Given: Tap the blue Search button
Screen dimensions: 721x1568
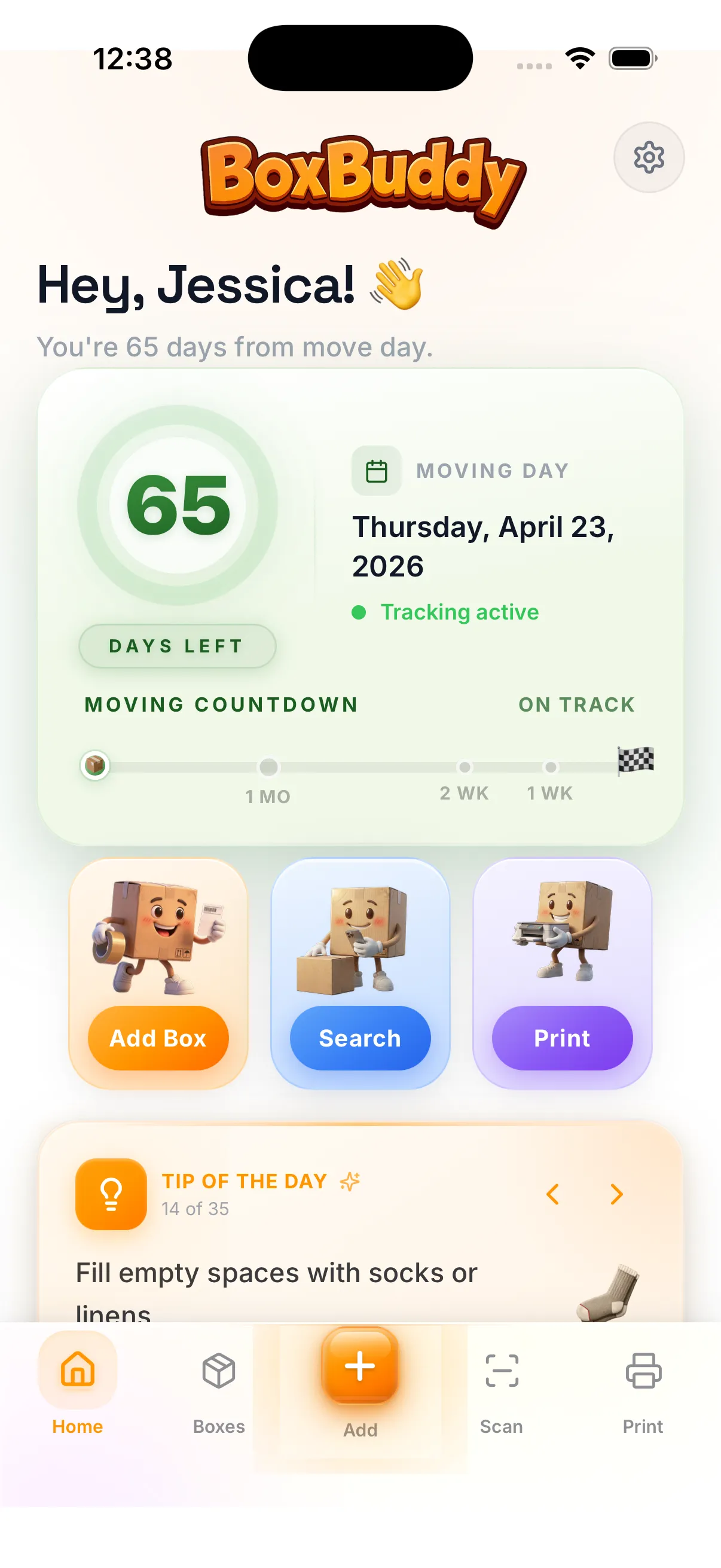Looking at the screenshot, I should [x=360, y=1038].
